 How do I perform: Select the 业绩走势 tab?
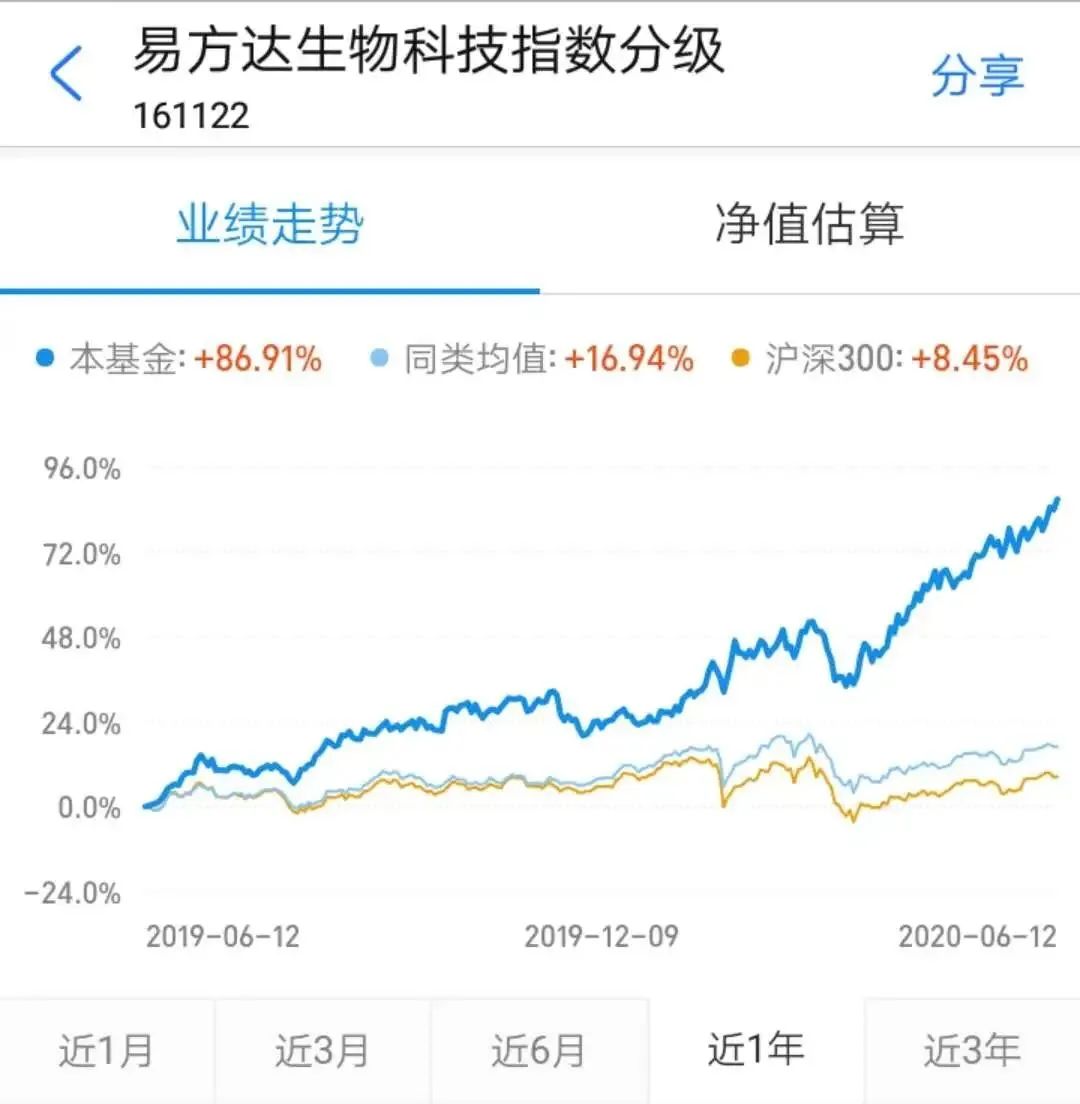click(270, 226)
